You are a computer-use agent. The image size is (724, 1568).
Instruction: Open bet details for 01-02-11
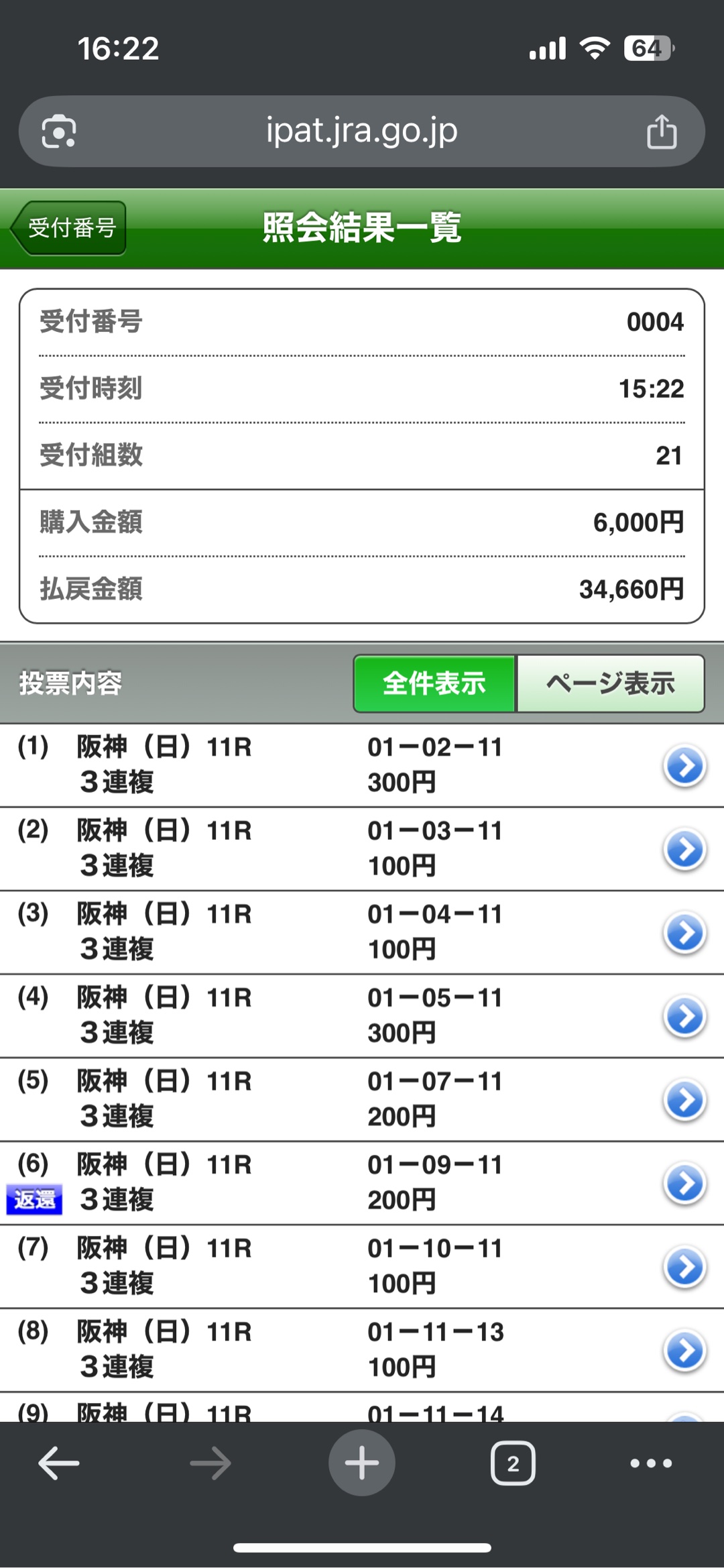point(684,765)
